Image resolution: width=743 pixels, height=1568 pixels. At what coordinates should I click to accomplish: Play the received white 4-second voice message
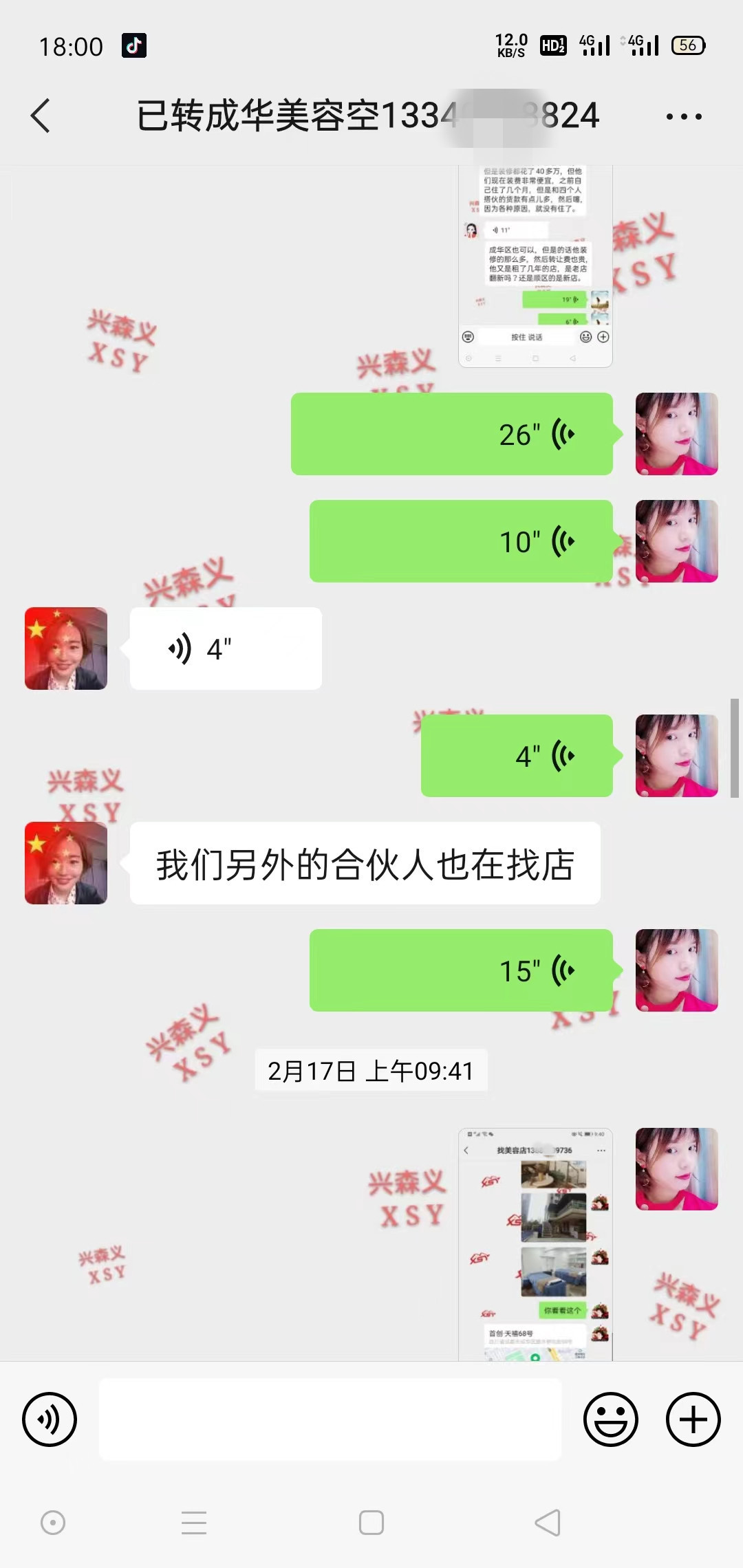(x=226, y=649)
